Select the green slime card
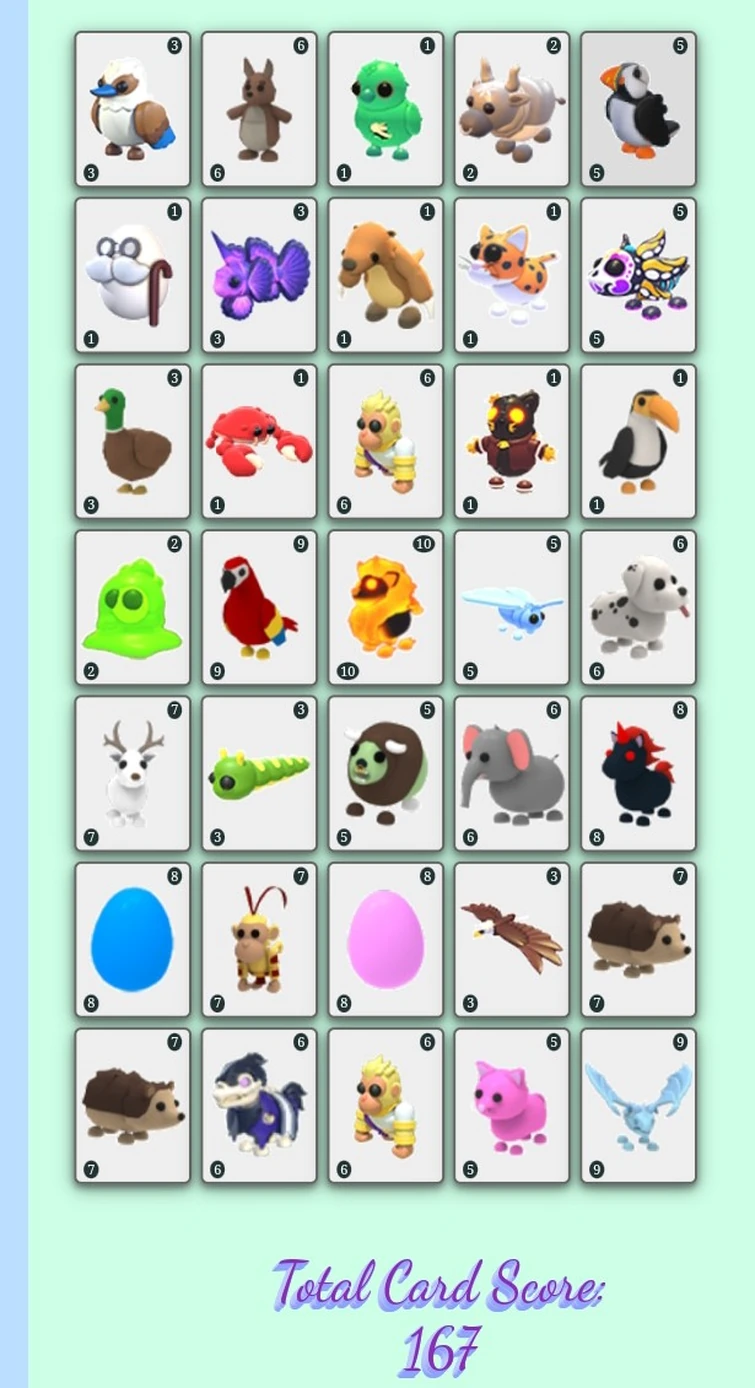Viewport: 755px width, 1388px height. click(x=132, y=607)
